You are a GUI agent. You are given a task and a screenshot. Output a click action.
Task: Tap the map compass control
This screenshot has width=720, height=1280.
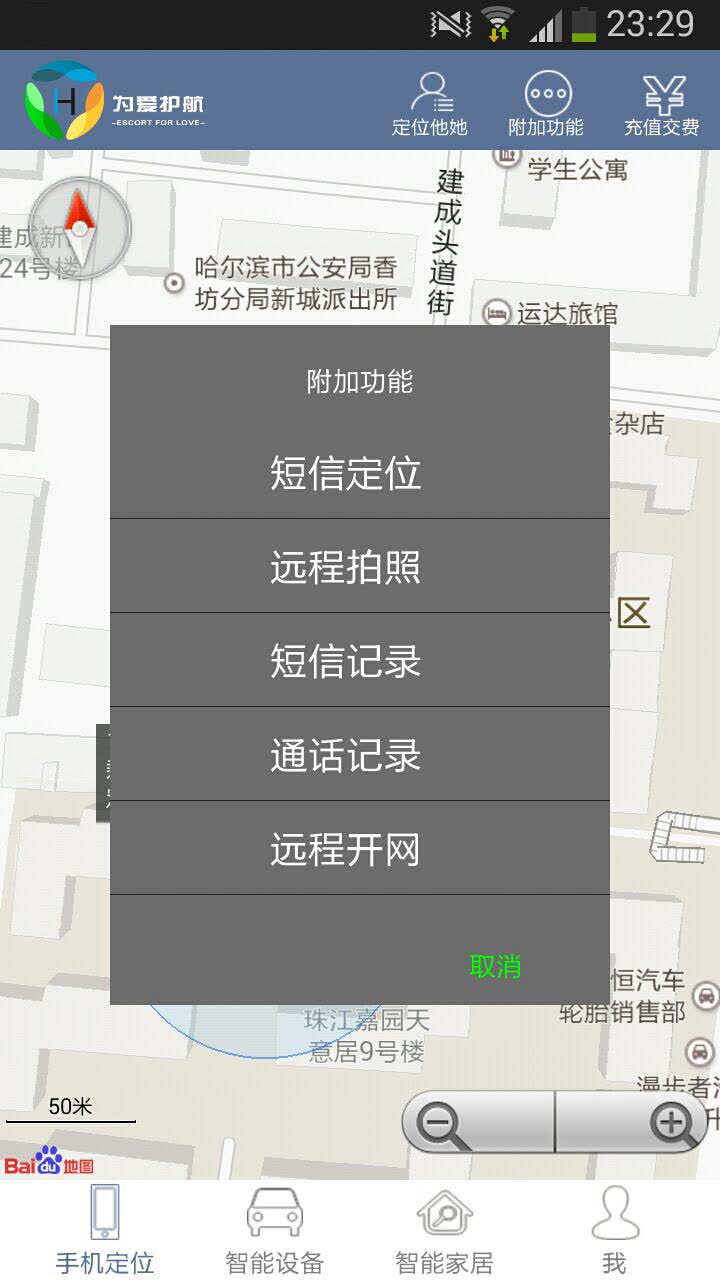pos(78,228)
